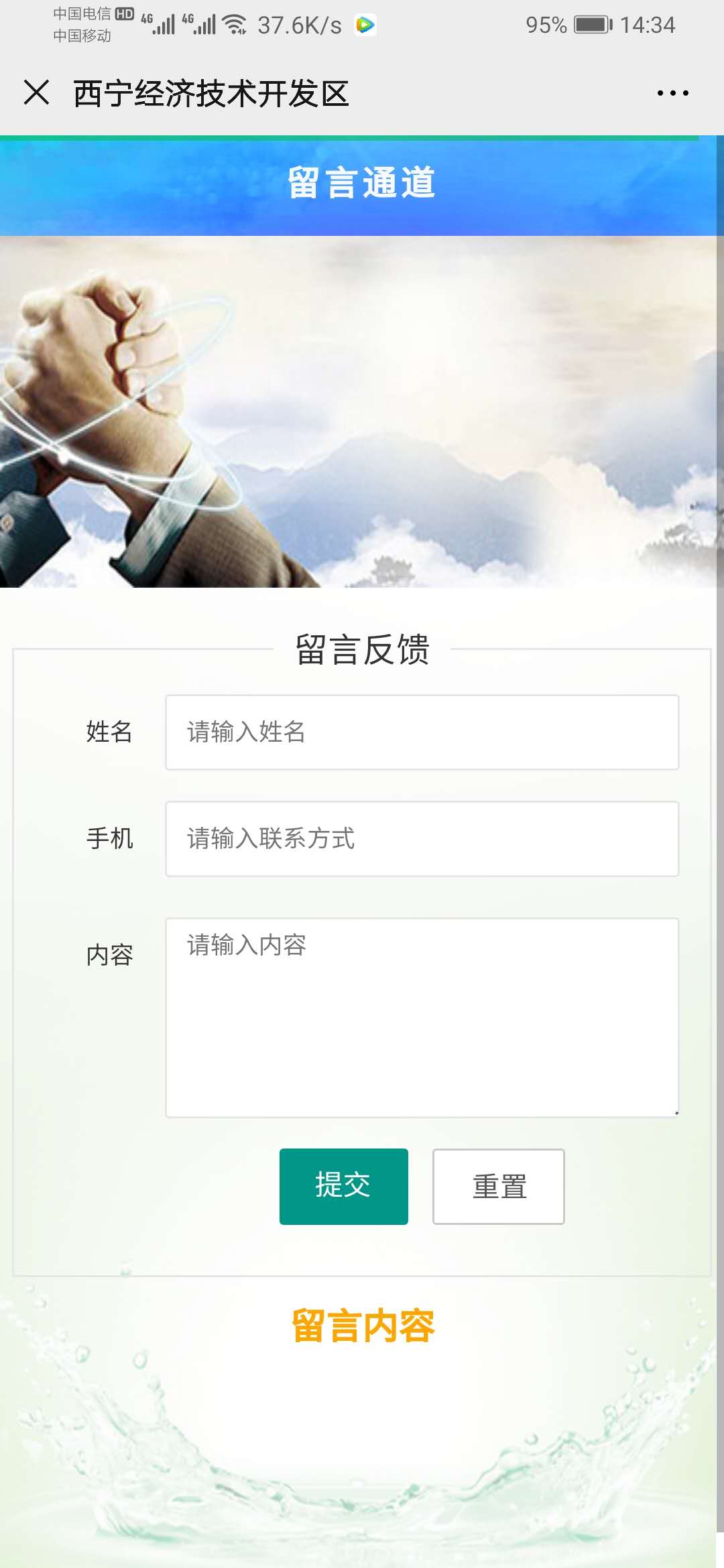The width and height of the screenshot is (724, 1568).
Task: Submit the form with 提交
Action: click(343, 1186)
